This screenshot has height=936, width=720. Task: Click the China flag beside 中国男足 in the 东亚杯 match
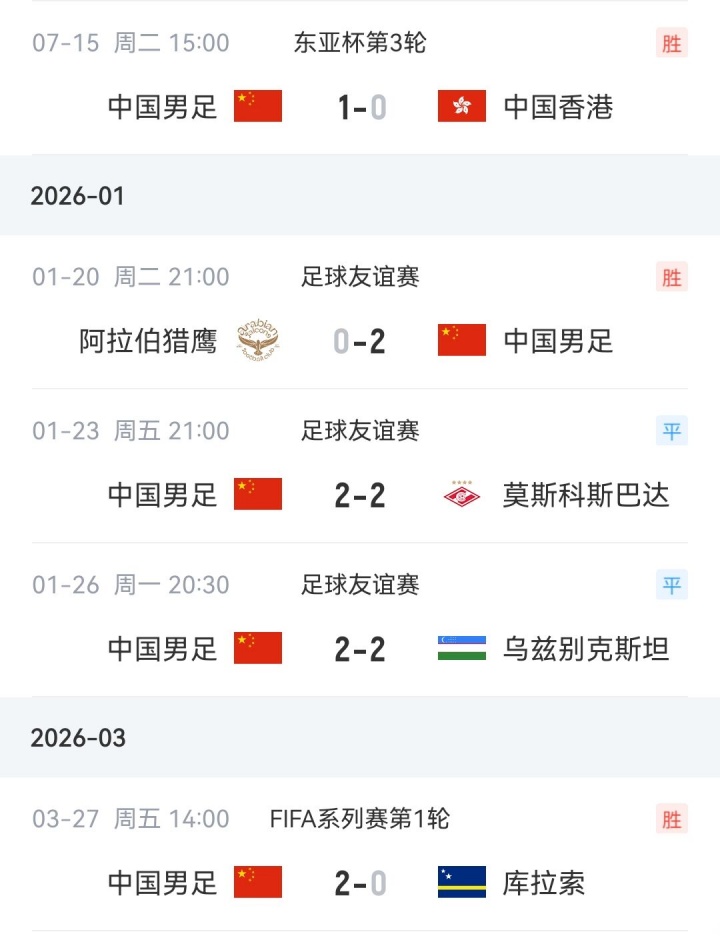pyautogui.click(x=257, y=105)
